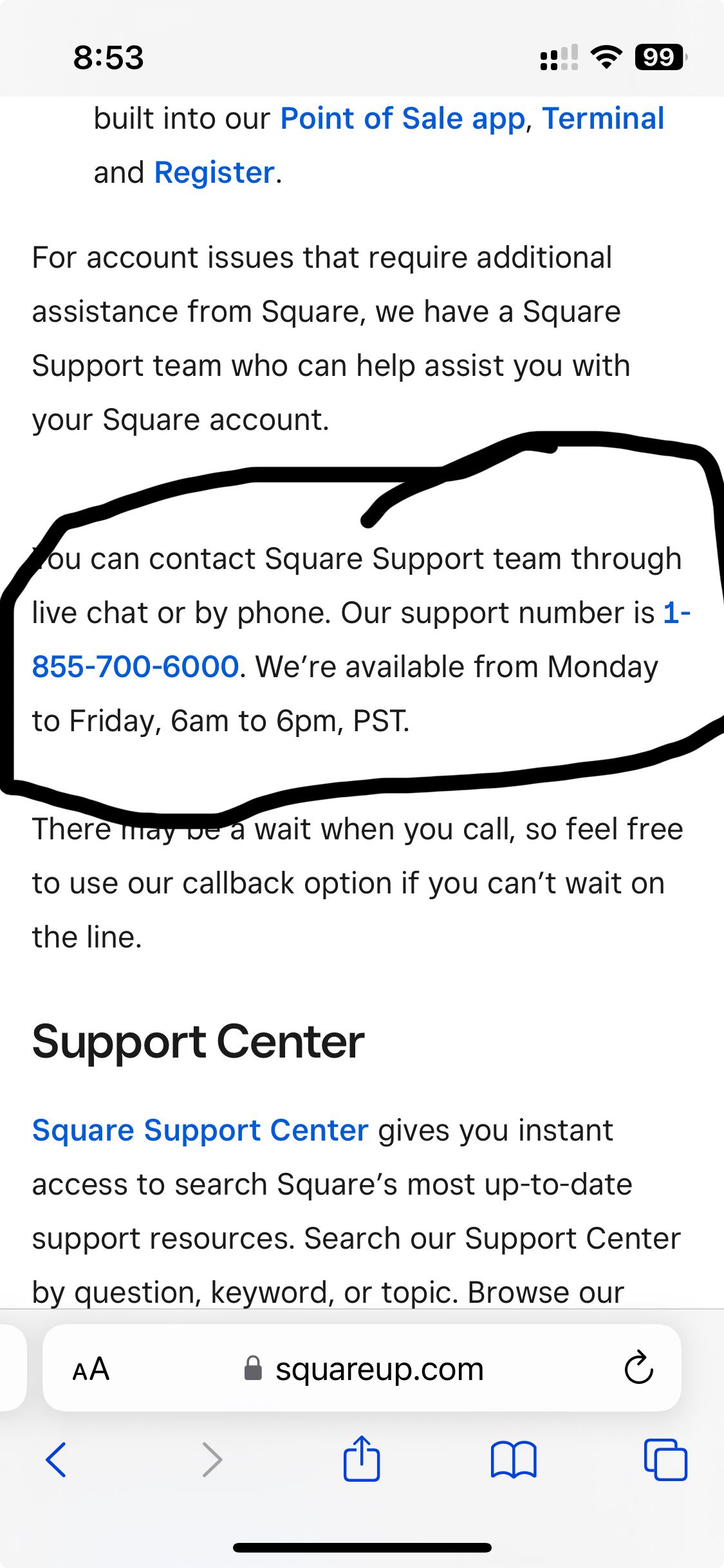Open Safari bookmarks
The height and width of the screenshot is (1568, 724).
click(x=513, y=1460)
